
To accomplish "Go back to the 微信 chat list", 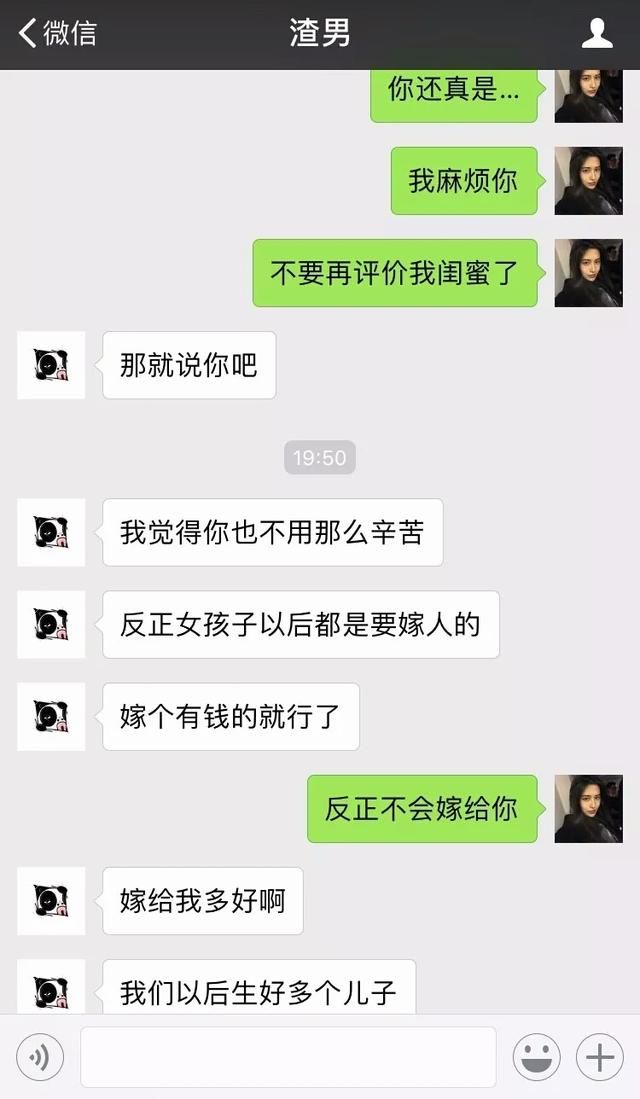I will point(58,33).
